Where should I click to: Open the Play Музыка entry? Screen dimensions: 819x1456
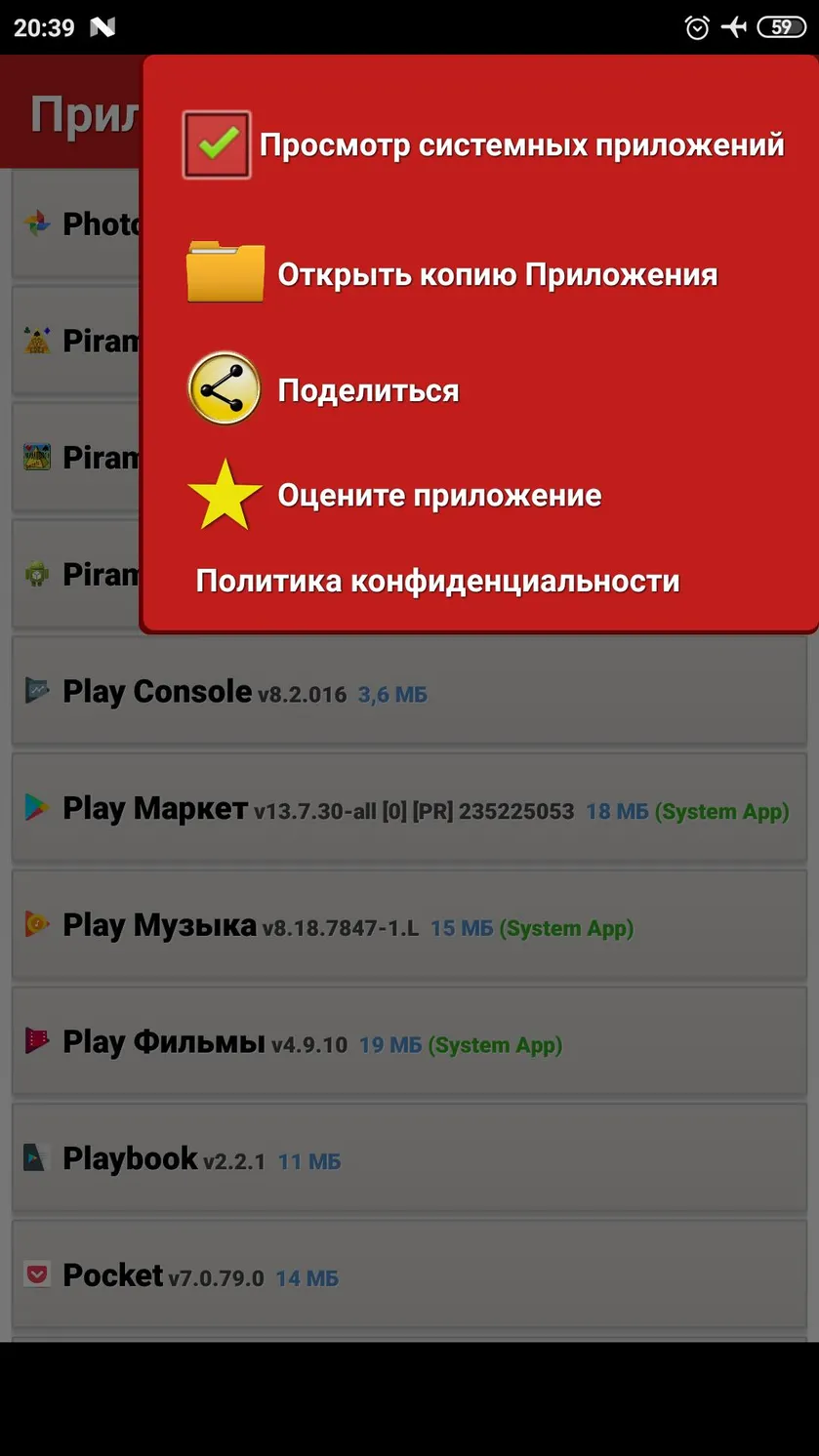(x=409, y=925)
